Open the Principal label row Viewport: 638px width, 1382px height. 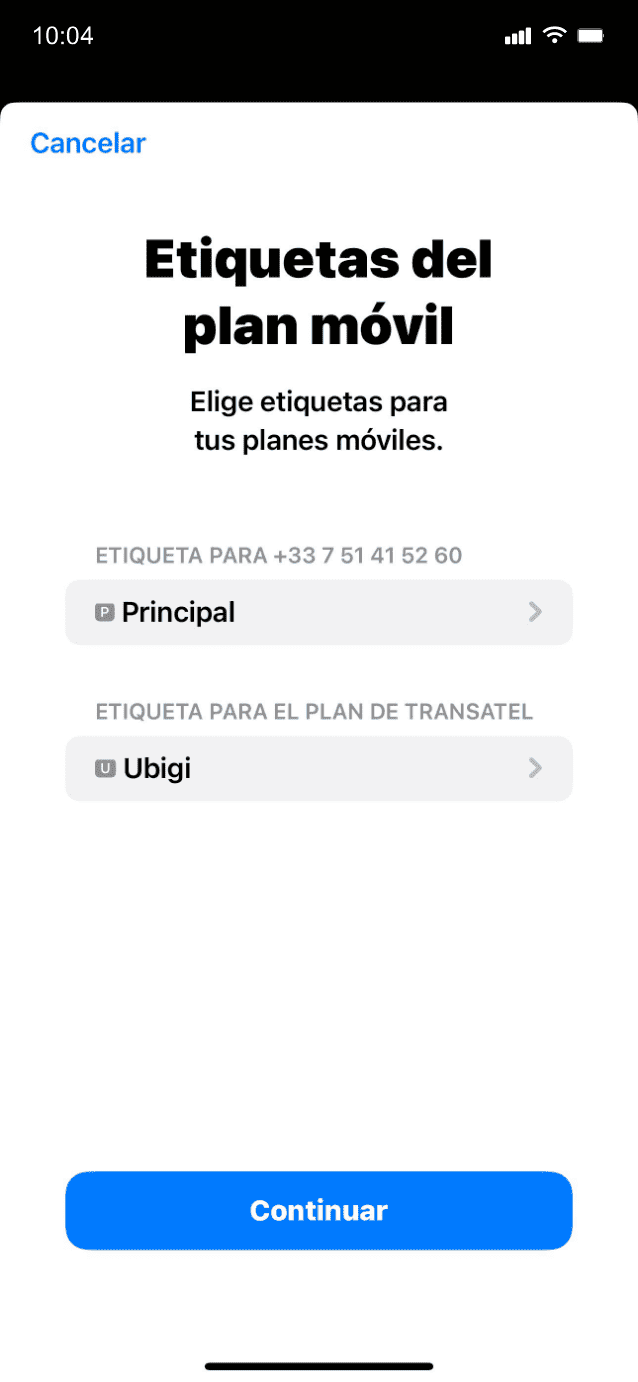point(318,612)
